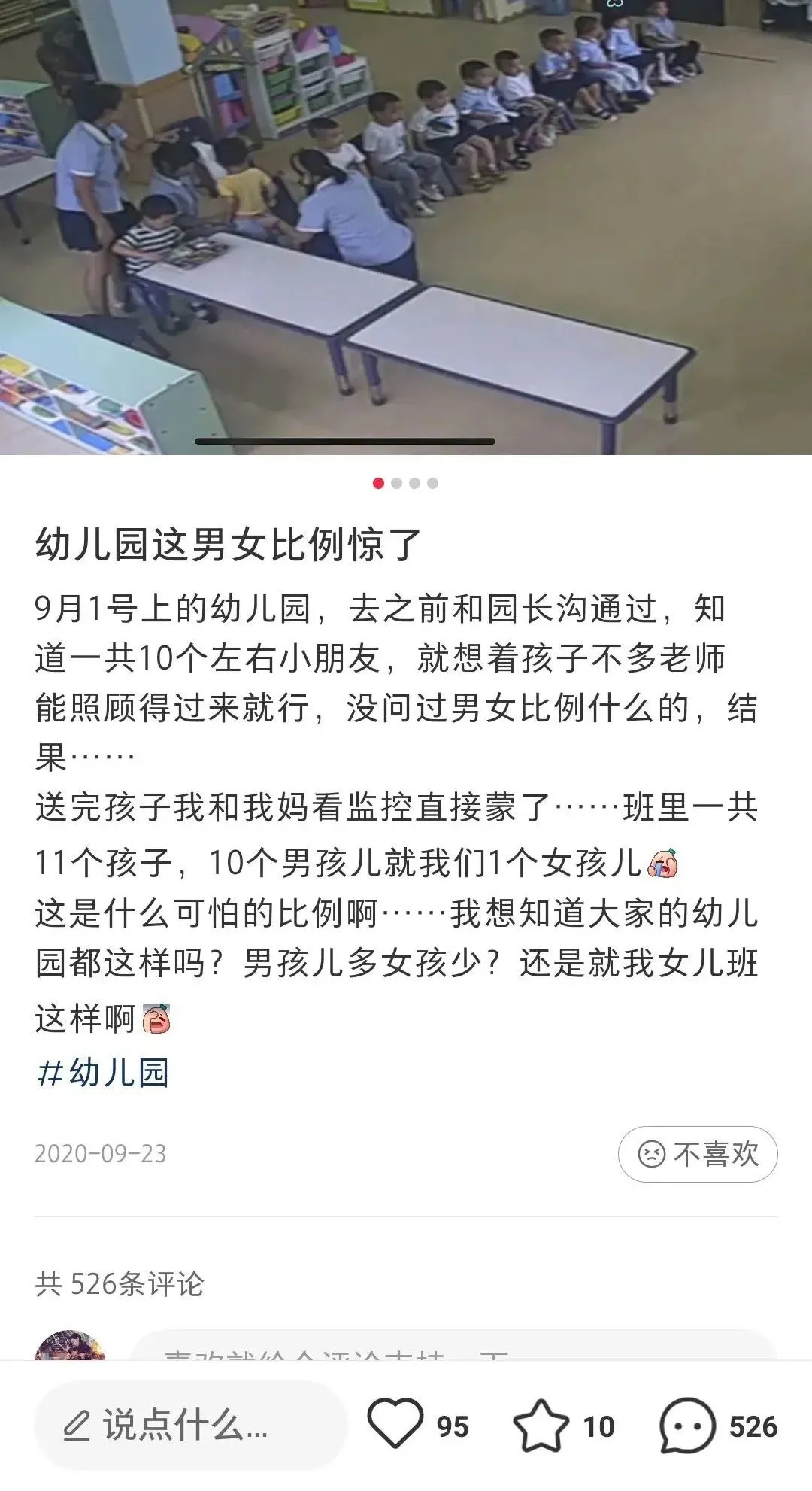This screenshot has width=812, height=1491.
Task: Tap the 说点什么 comment input field
Action: click(188, 1424)
